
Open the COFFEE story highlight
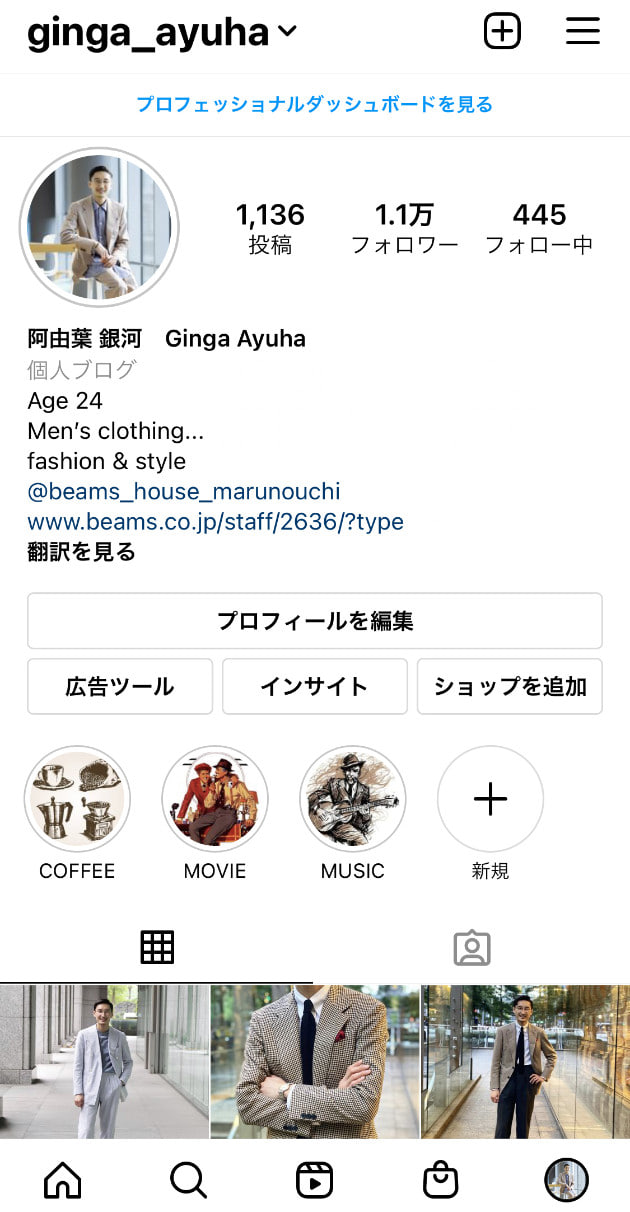coord(77,799)
